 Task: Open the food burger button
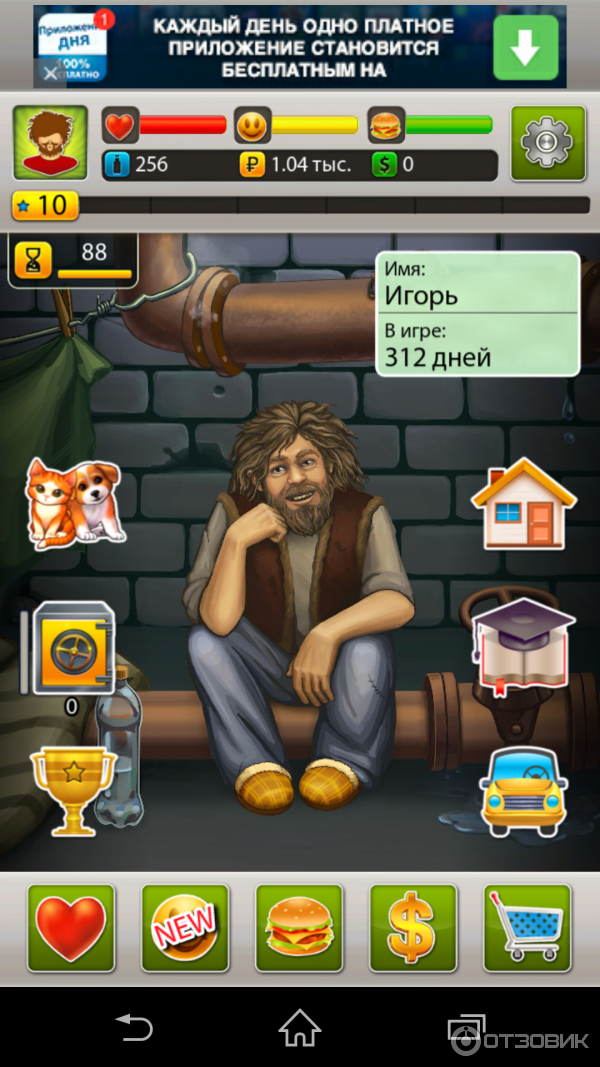299,928
